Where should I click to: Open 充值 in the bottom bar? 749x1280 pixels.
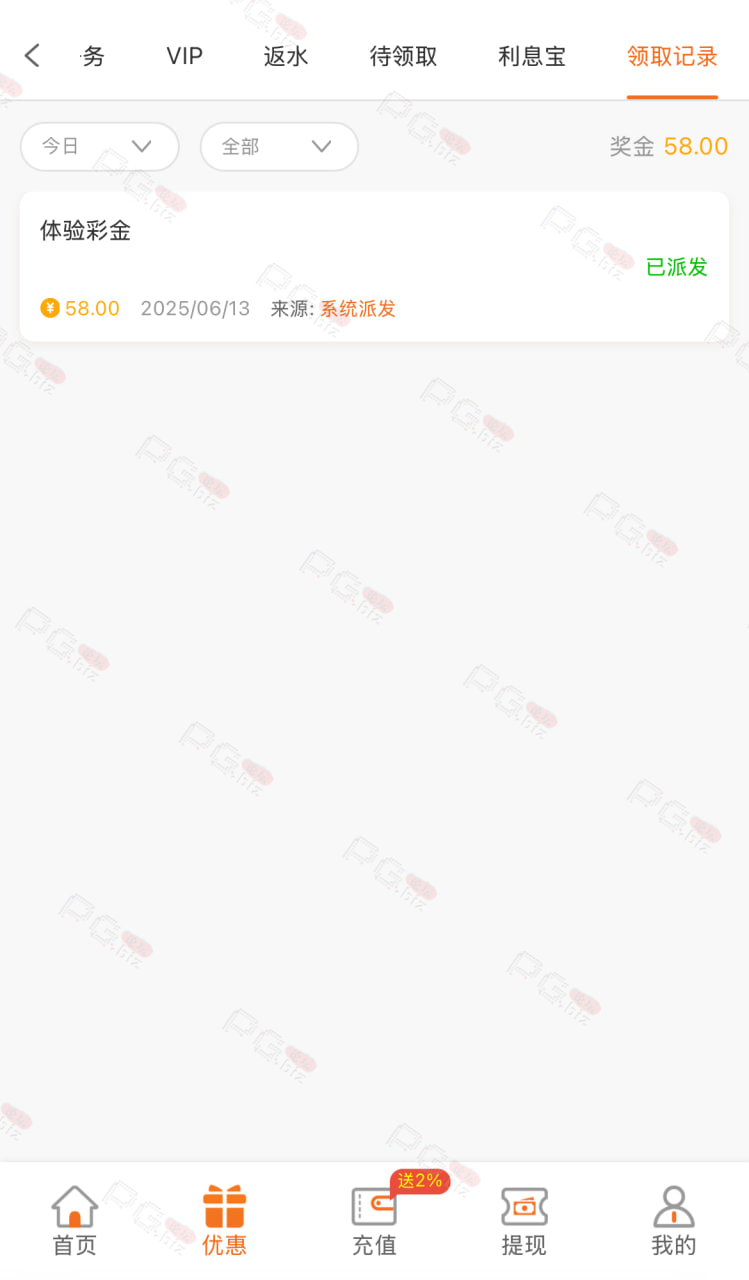point(374,1221)
